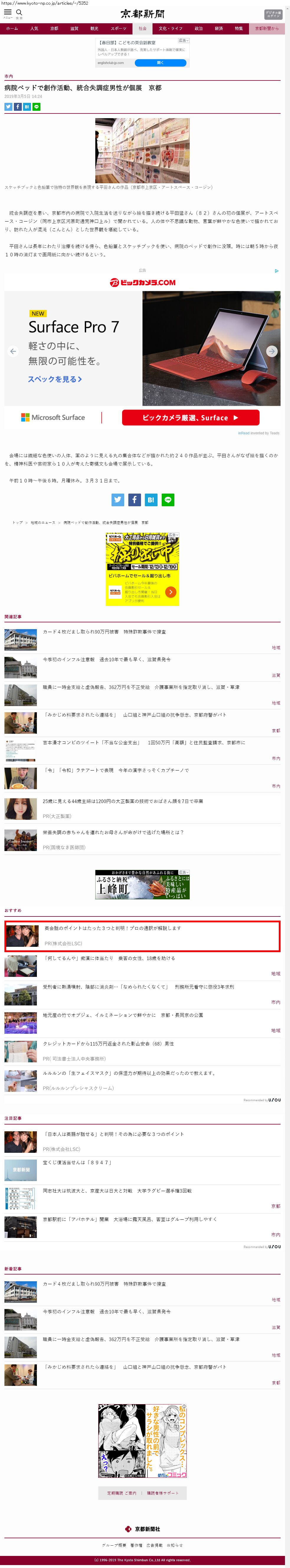
Task: Open the 京都新聞から tab
Action: (267, 29)
